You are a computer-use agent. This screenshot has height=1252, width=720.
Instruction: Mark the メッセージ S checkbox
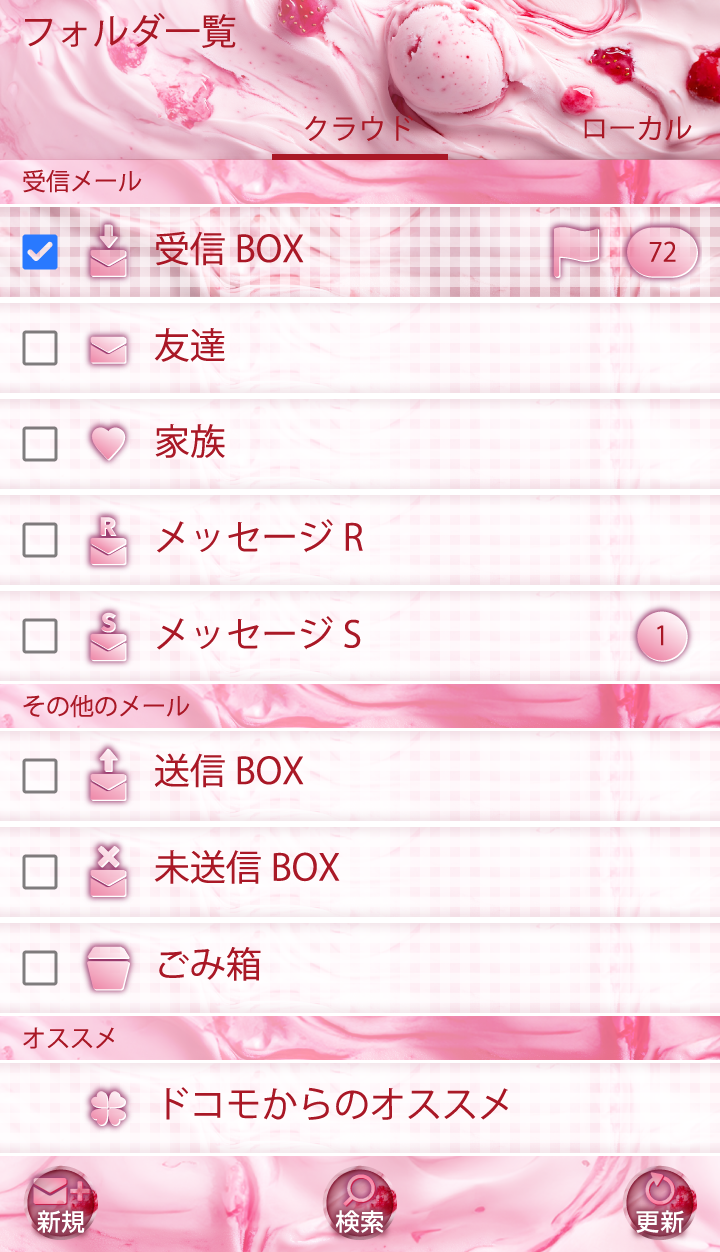point(40,635)
